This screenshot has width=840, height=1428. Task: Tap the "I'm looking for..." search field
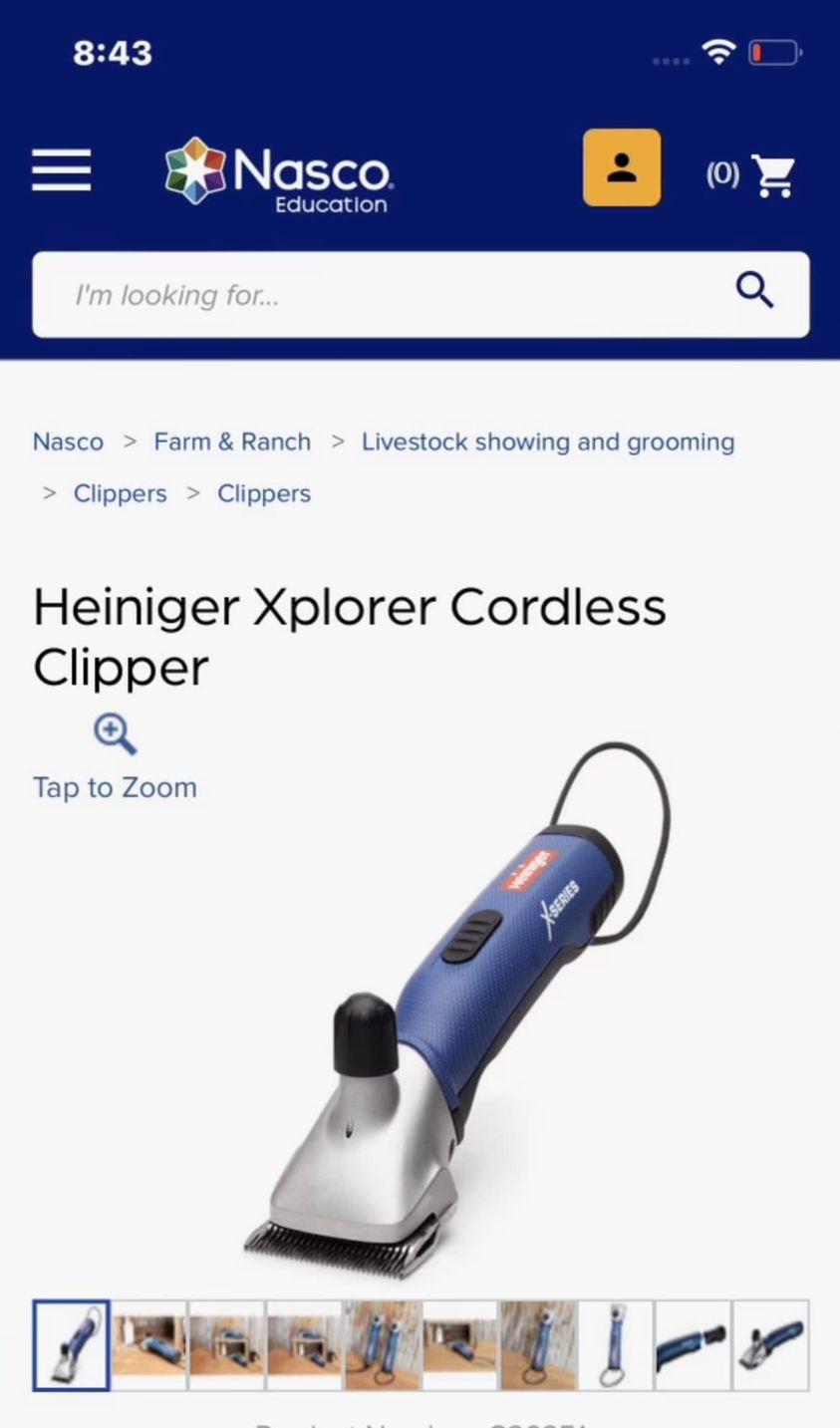(420, 295)
